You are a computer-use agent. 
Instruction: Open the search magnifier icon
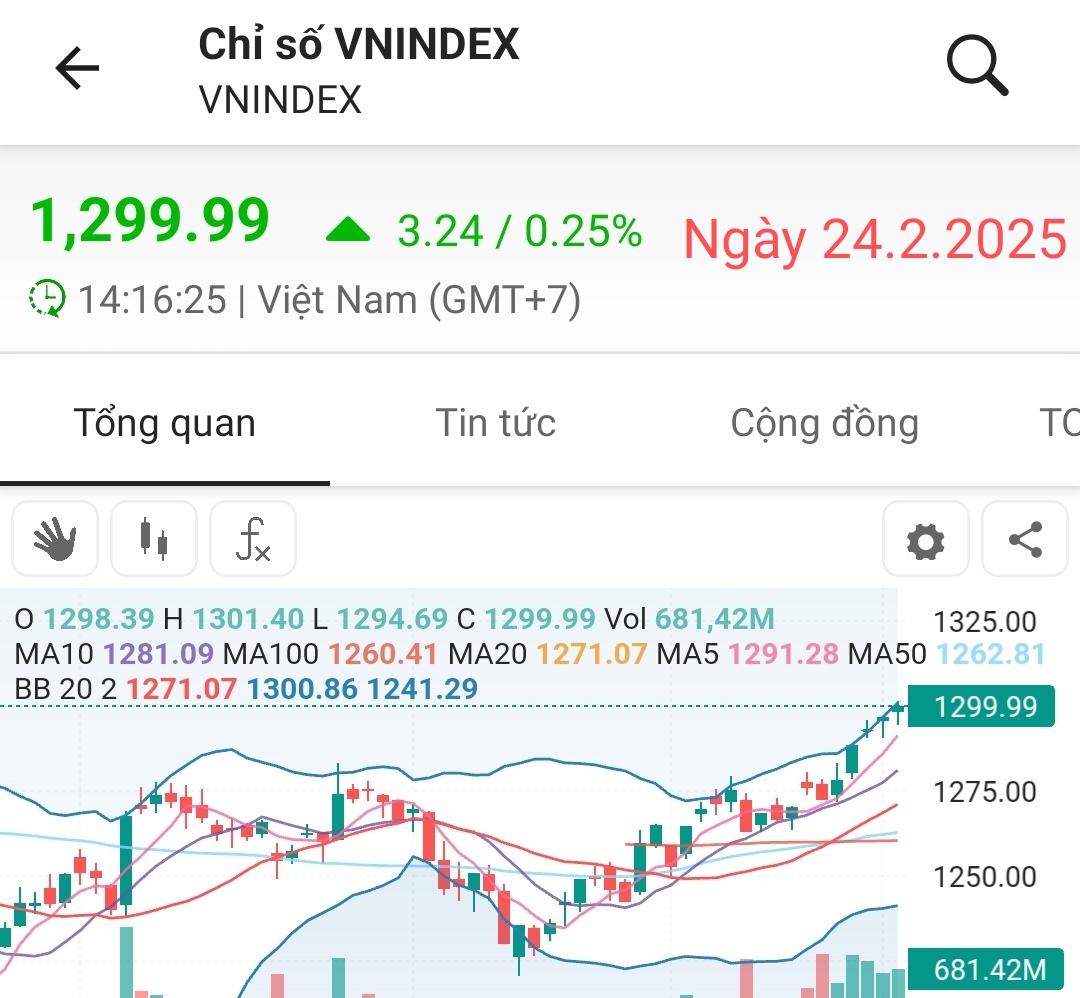click(976, 67)
